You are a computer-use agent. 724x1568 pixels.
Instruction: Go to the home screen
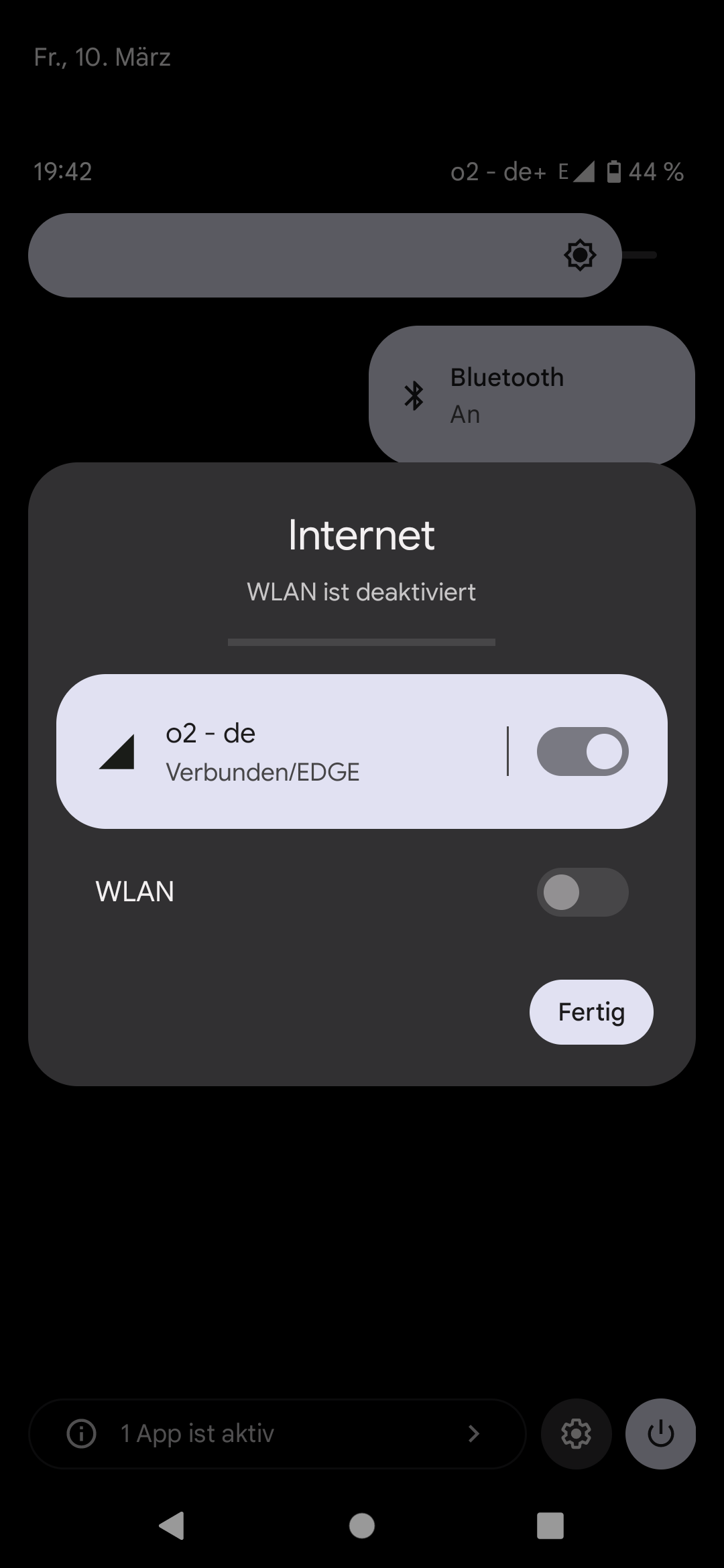(x=362, y=1526)
